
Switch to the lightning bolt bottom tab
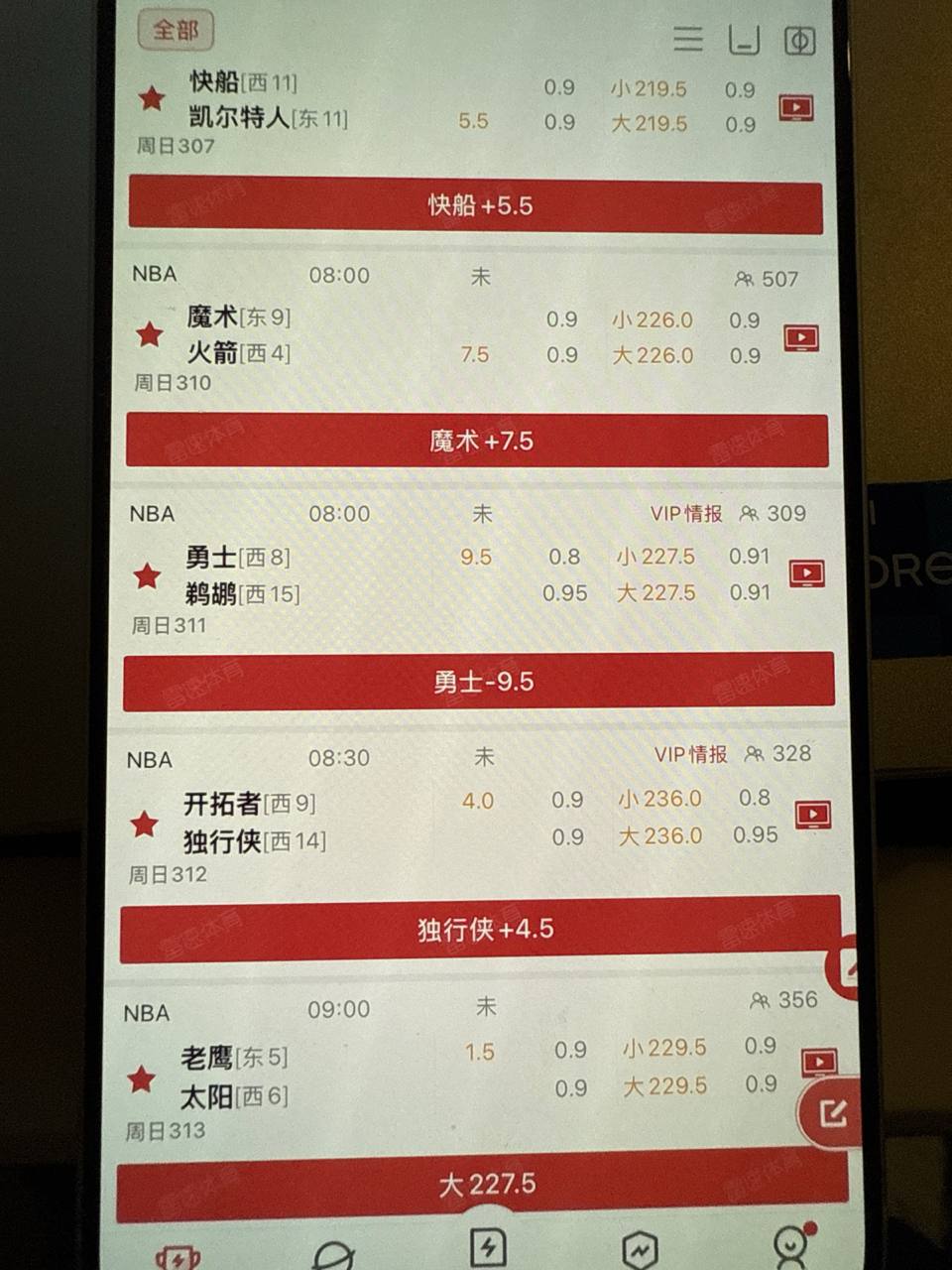pyautogui.click(x=488, y=1246)
